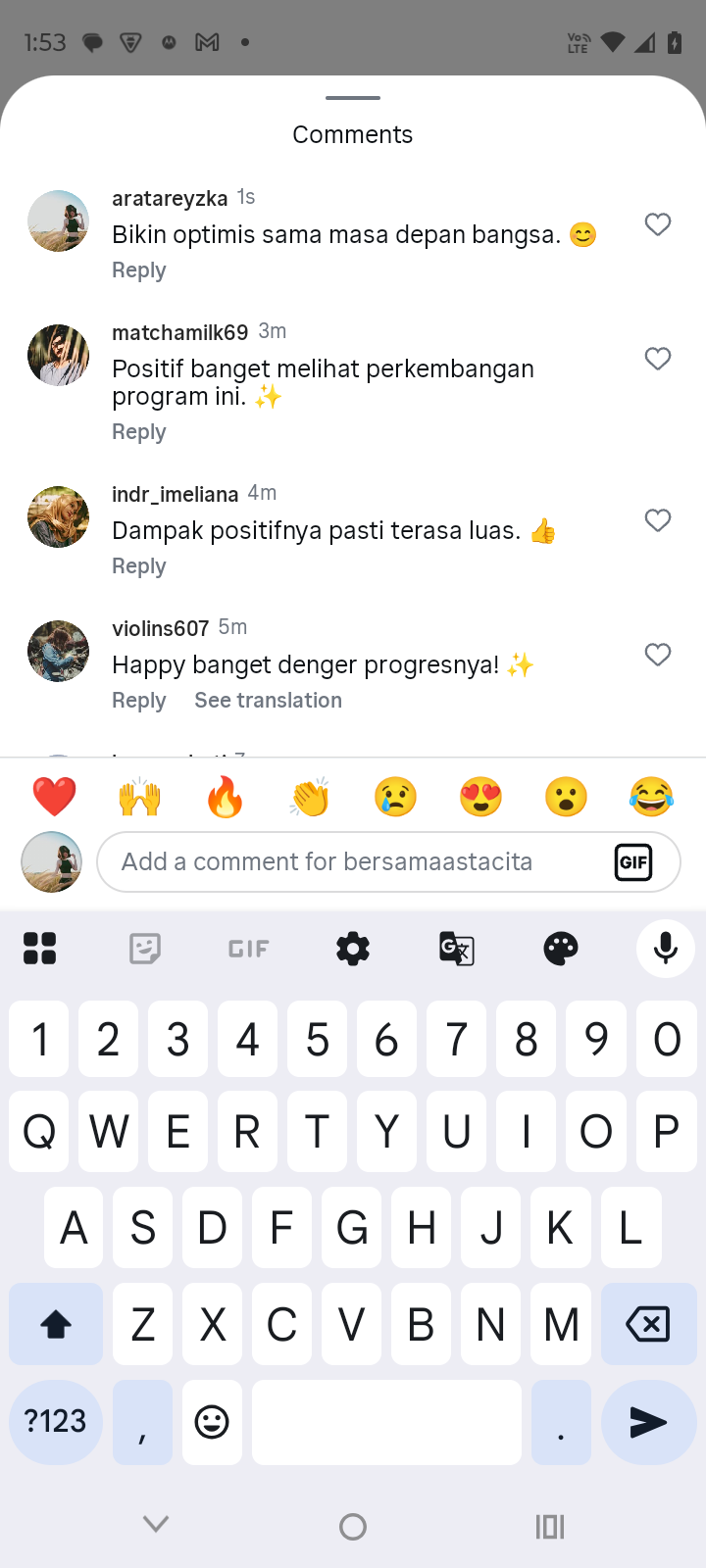Open matchamilk69's profile picture

click(58, 355)
